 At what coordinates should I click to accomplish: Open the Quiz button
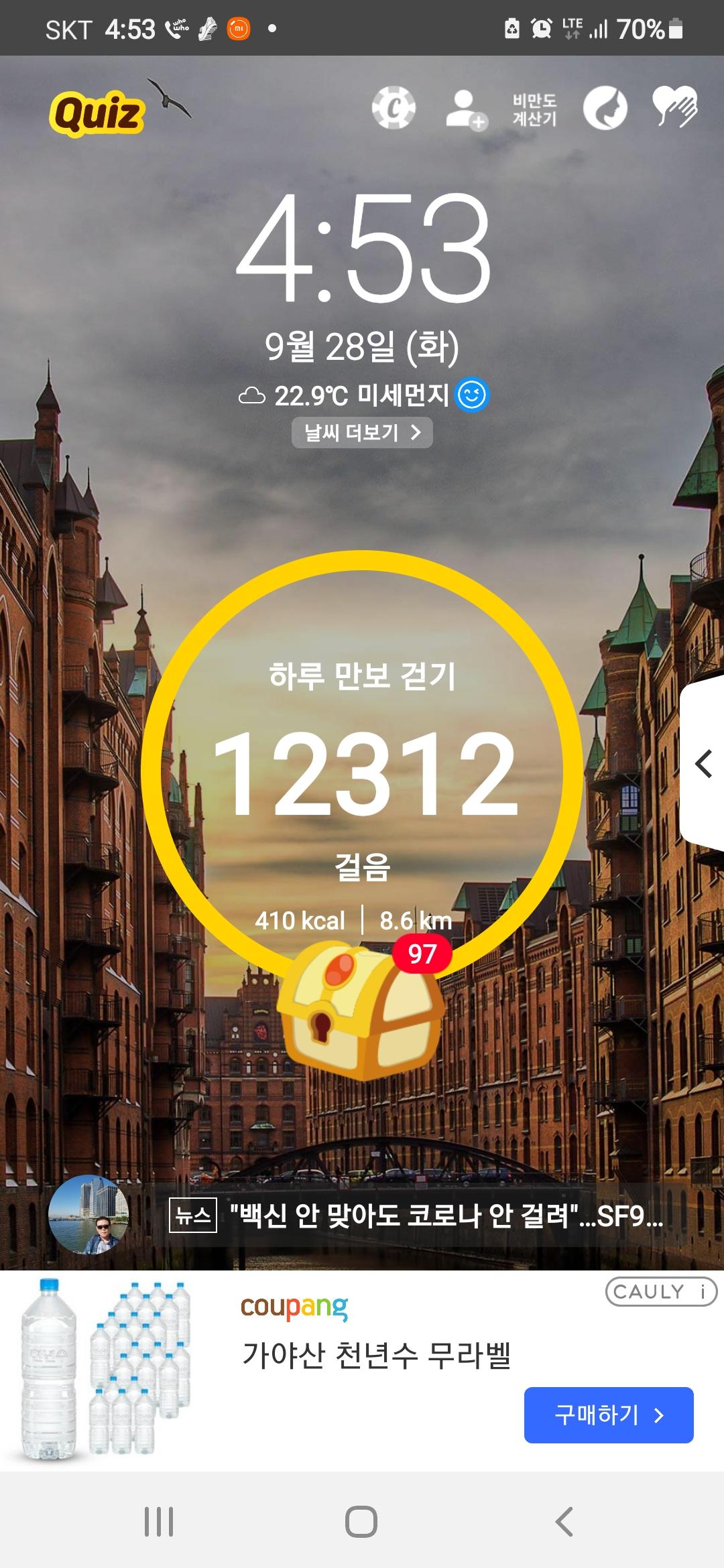[x=97, y=113]
